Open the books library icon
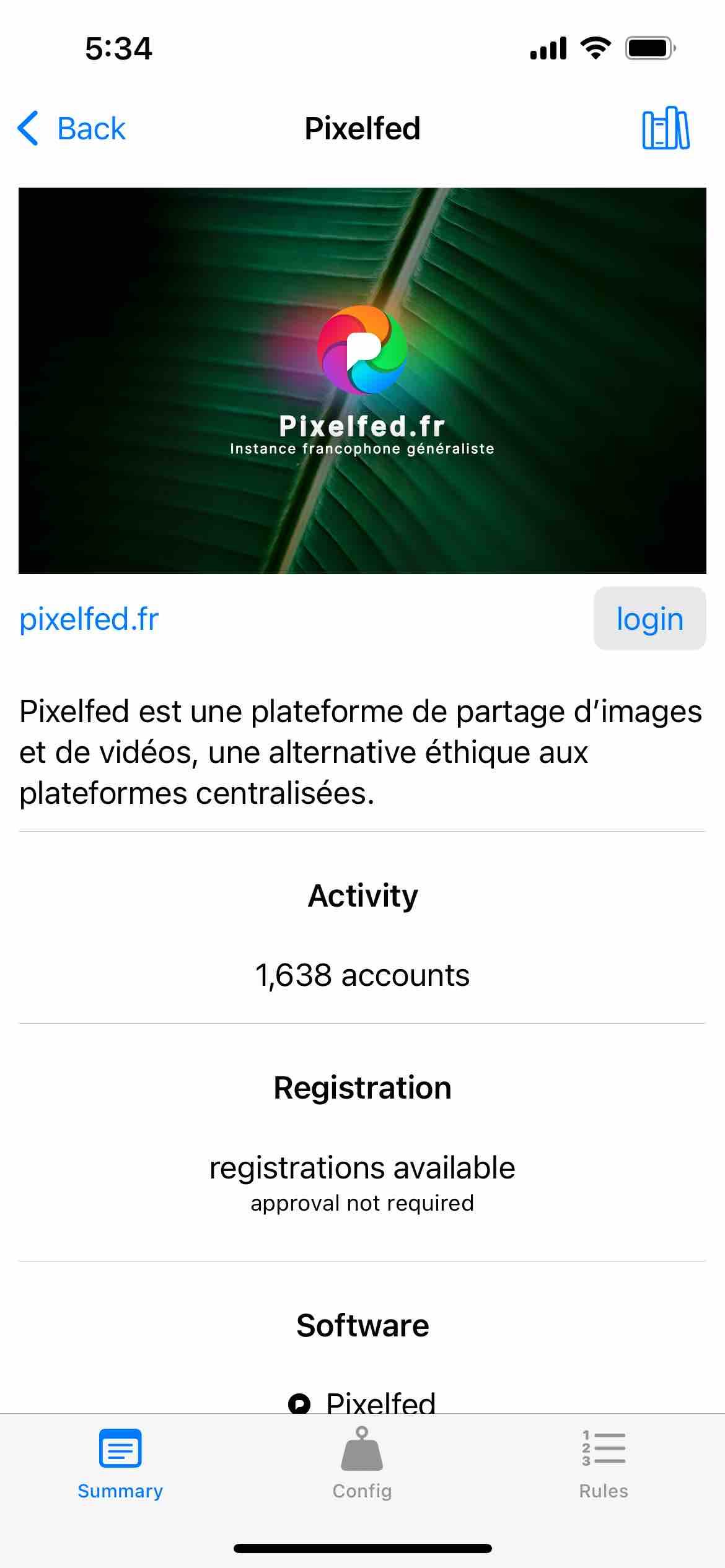Screen dimensions: 725x1568 click(x=666, y=129)
